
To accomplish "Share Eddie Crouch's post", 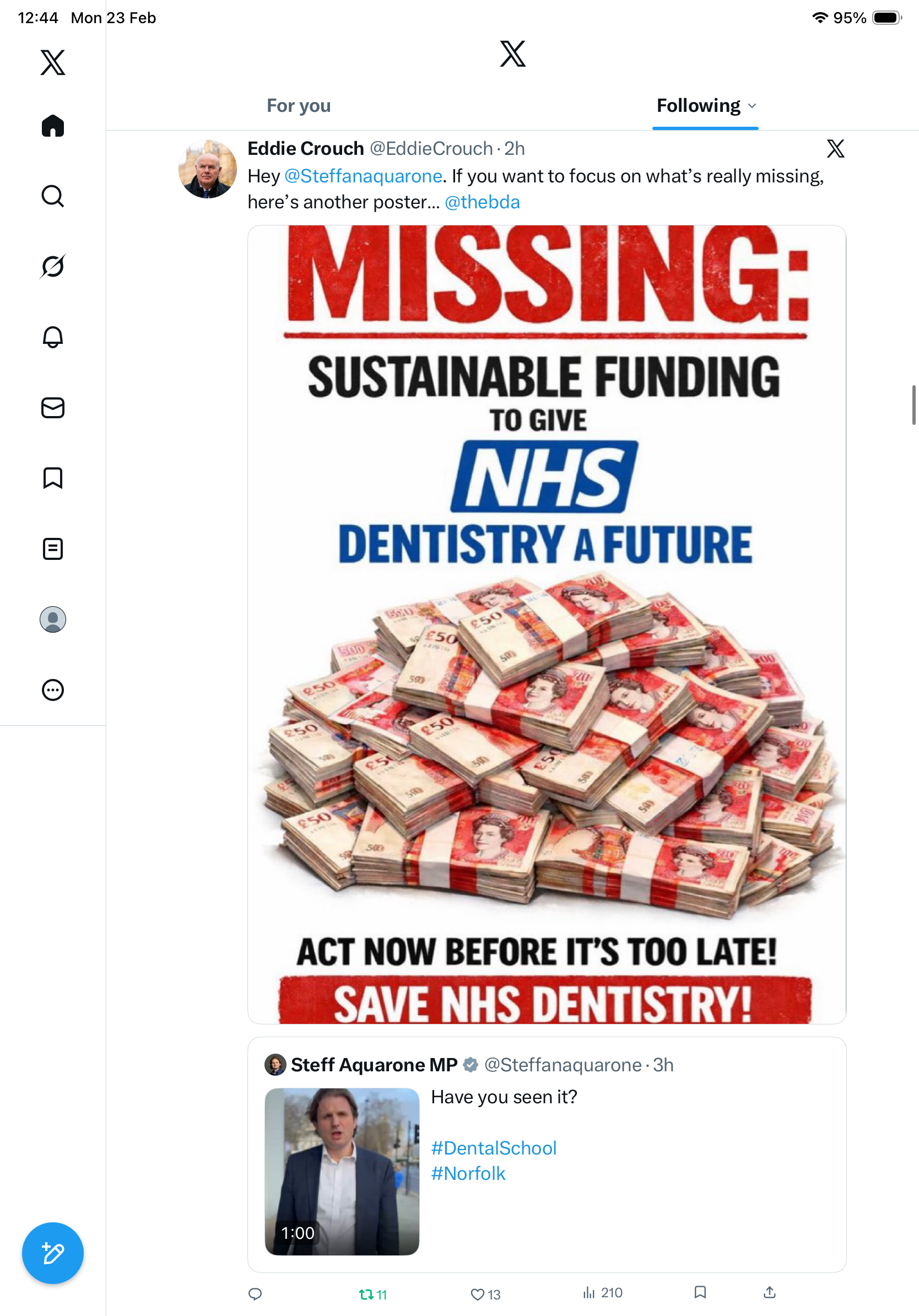I will [x=770, y=1292].
